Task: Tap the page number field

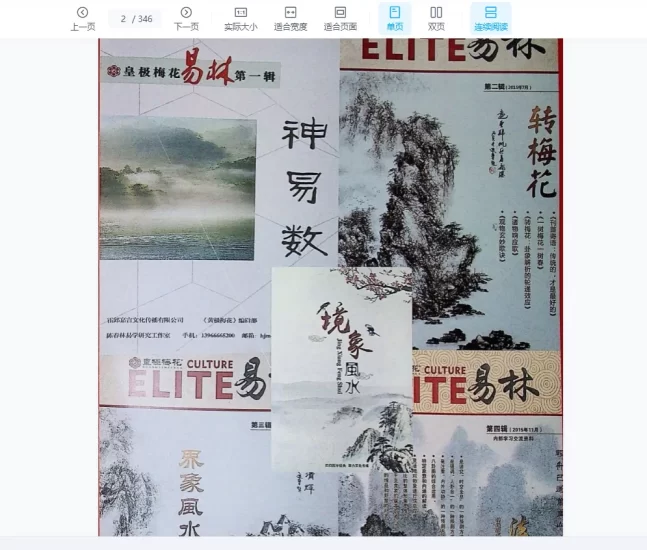Action: pyautogui.click(x=125, y=18)
